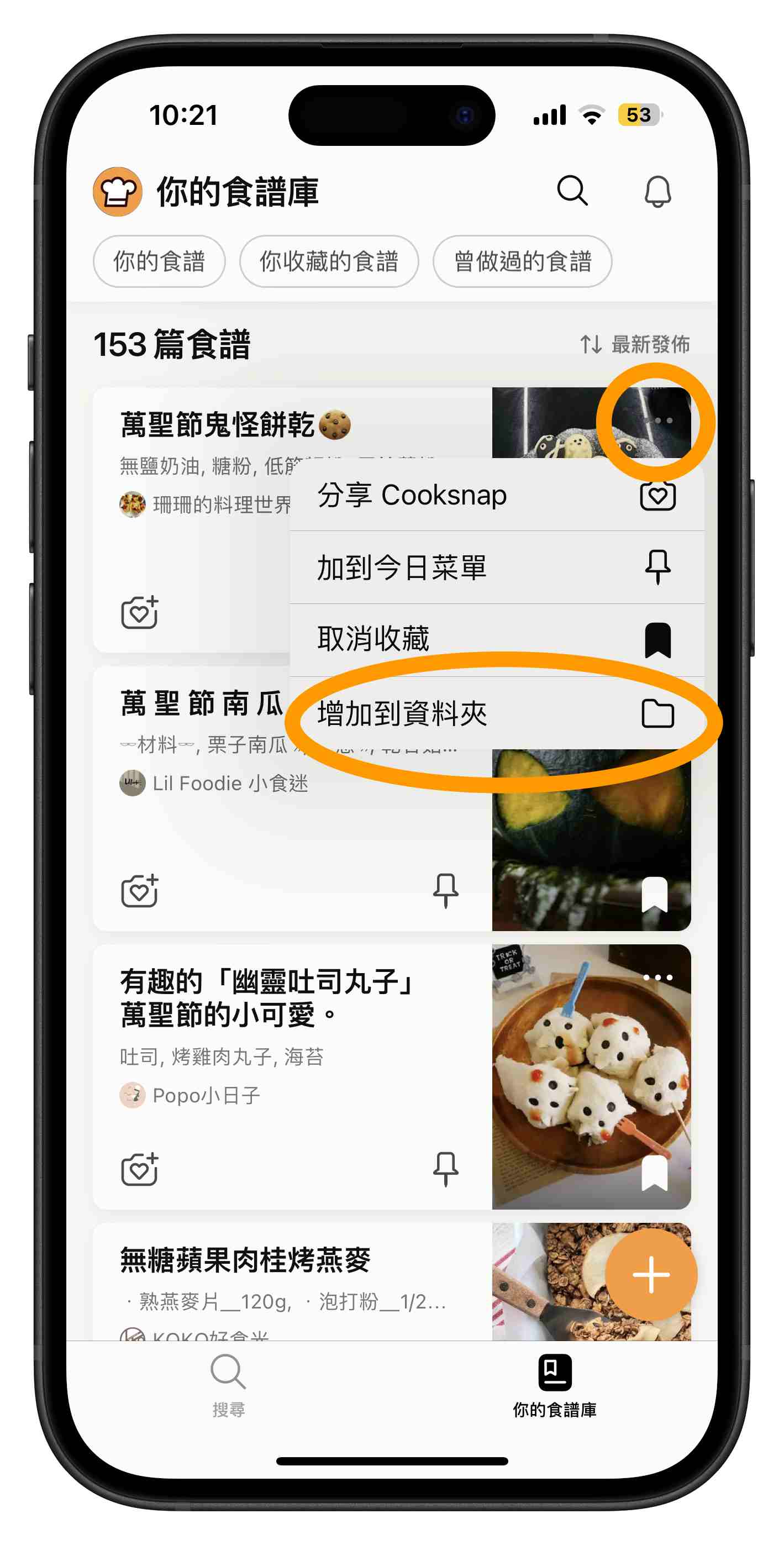Tap three-dot menu on 萬聖節鬼怪餅乾 card
This screenshot has height=1545, width=784.
click(657, 421)
